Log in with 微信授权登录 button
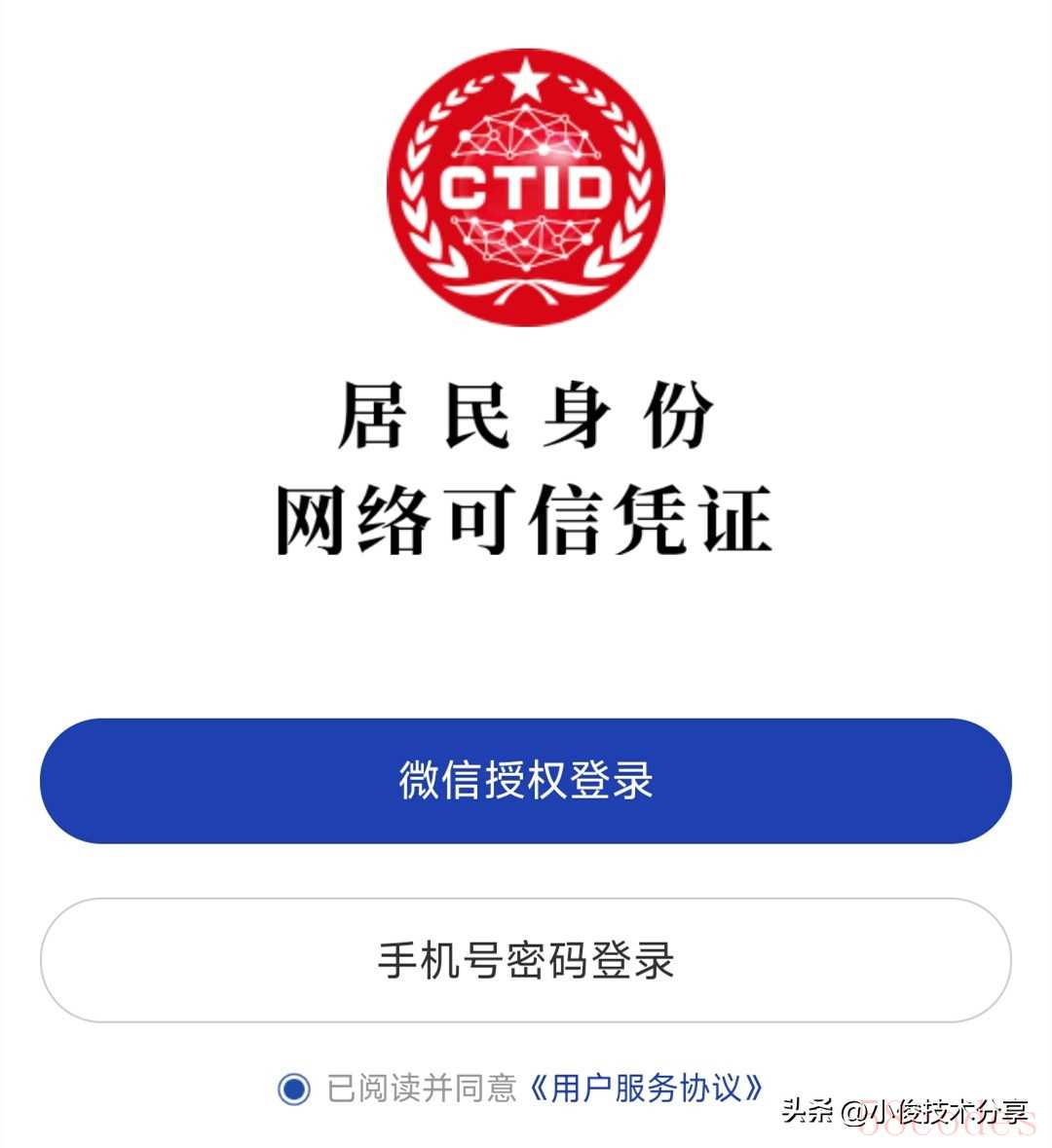The image size is (1052, 1148). (x=526, y=781)
